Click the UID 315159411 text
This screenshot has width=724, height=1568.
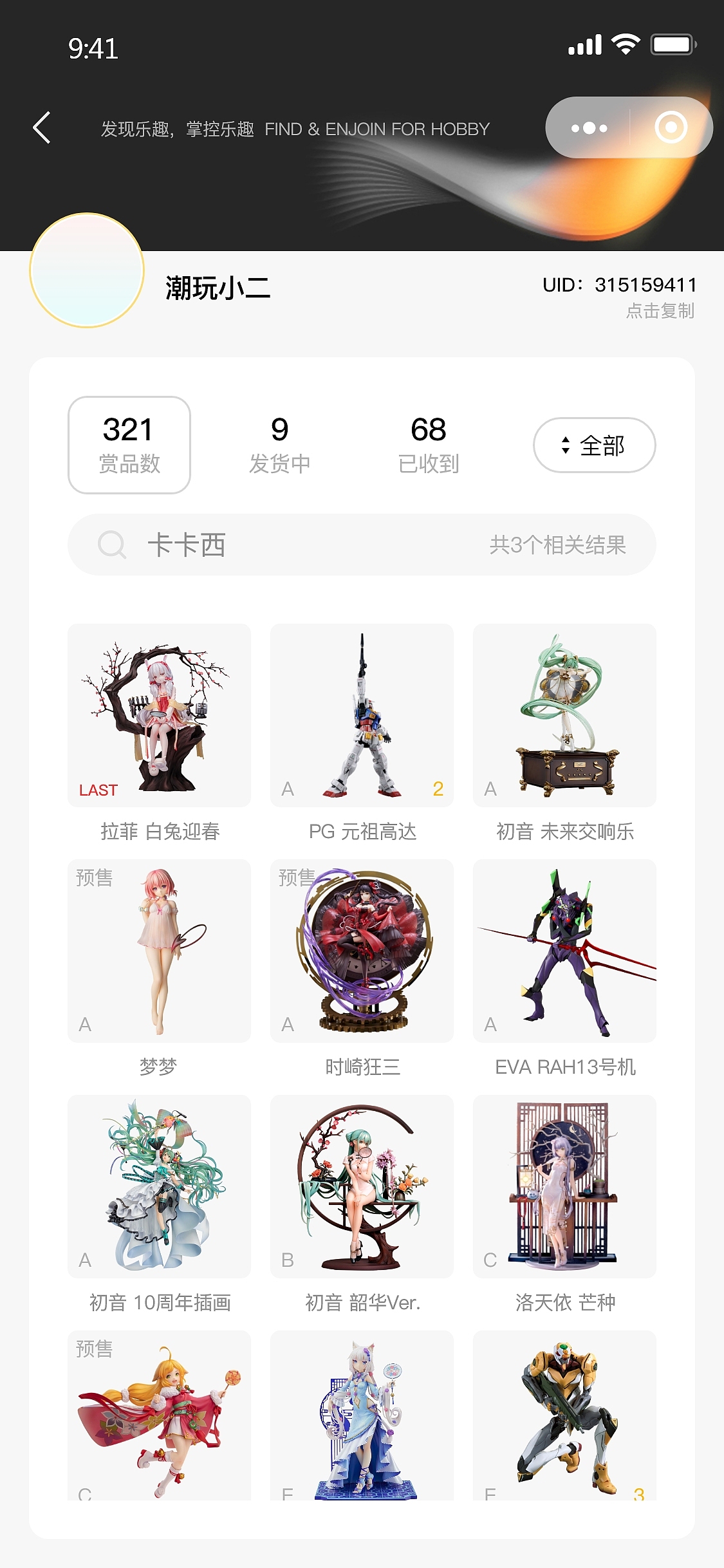coord(619,284)
